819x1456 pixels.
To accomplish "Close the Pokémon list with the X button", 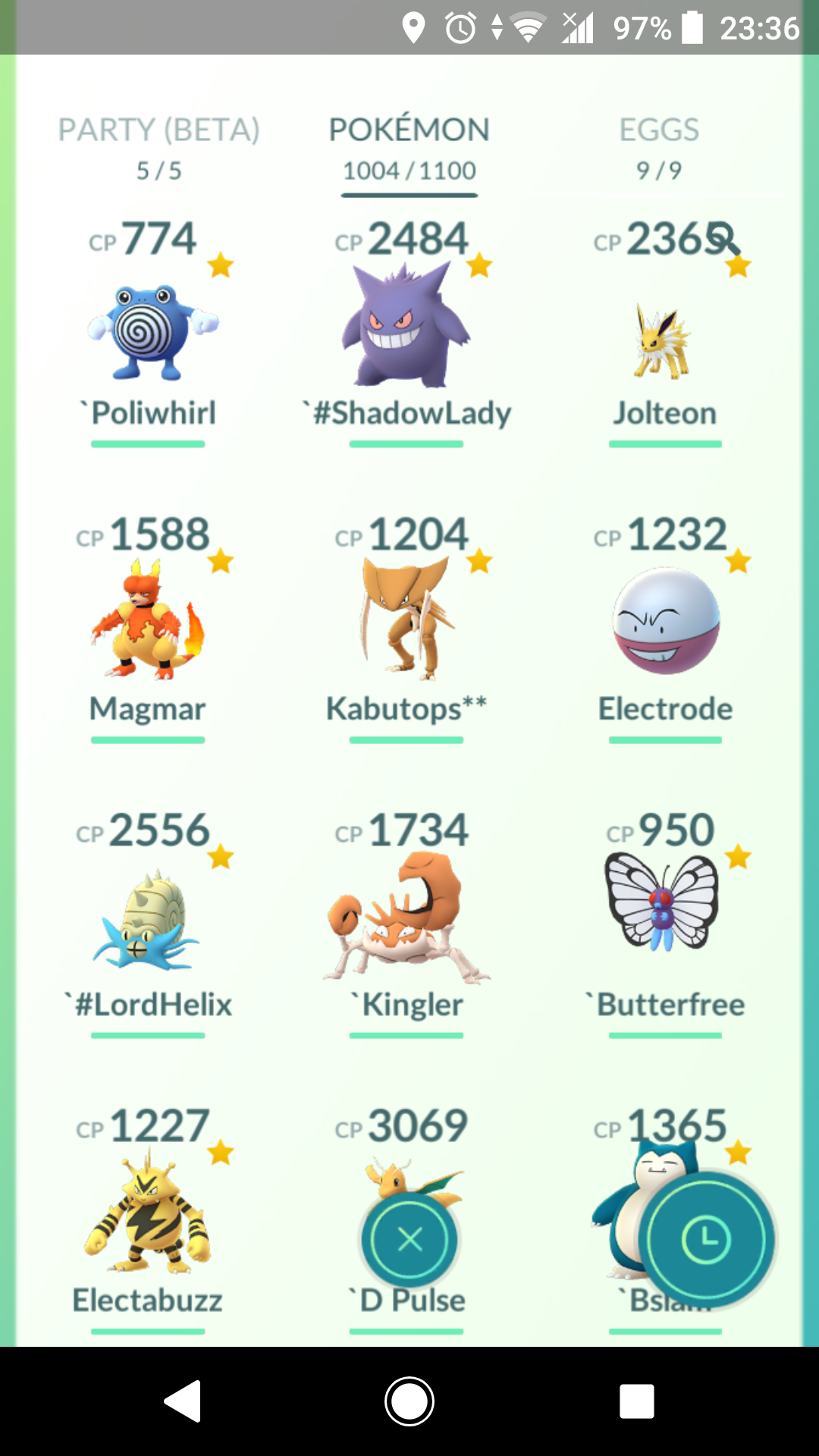I will [x=409, y=1240].
